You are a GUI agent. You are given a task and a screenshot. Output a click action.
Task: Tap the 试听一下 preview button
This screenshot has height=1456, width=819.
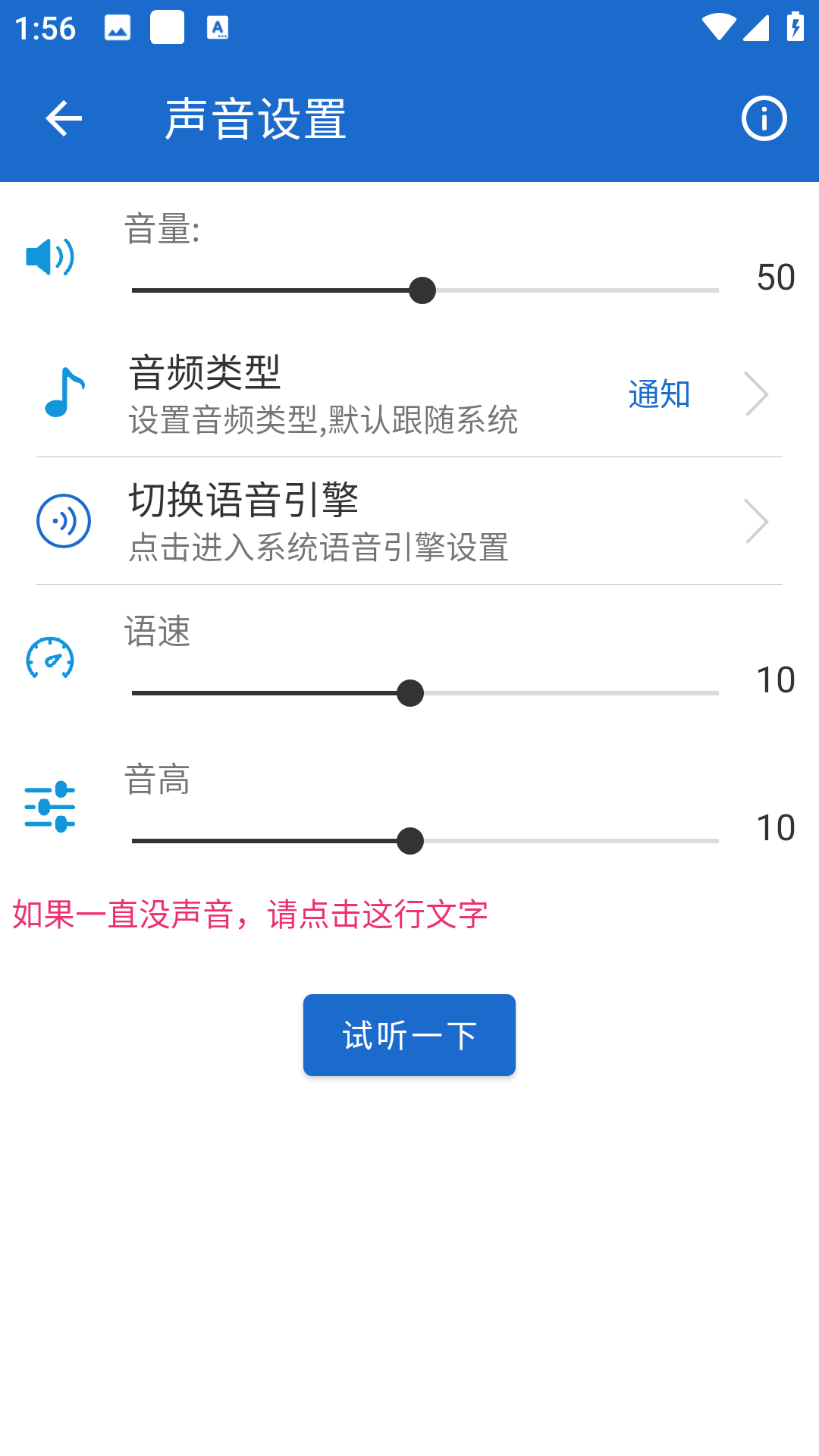pyautogui.click(x=409, y=1035)
